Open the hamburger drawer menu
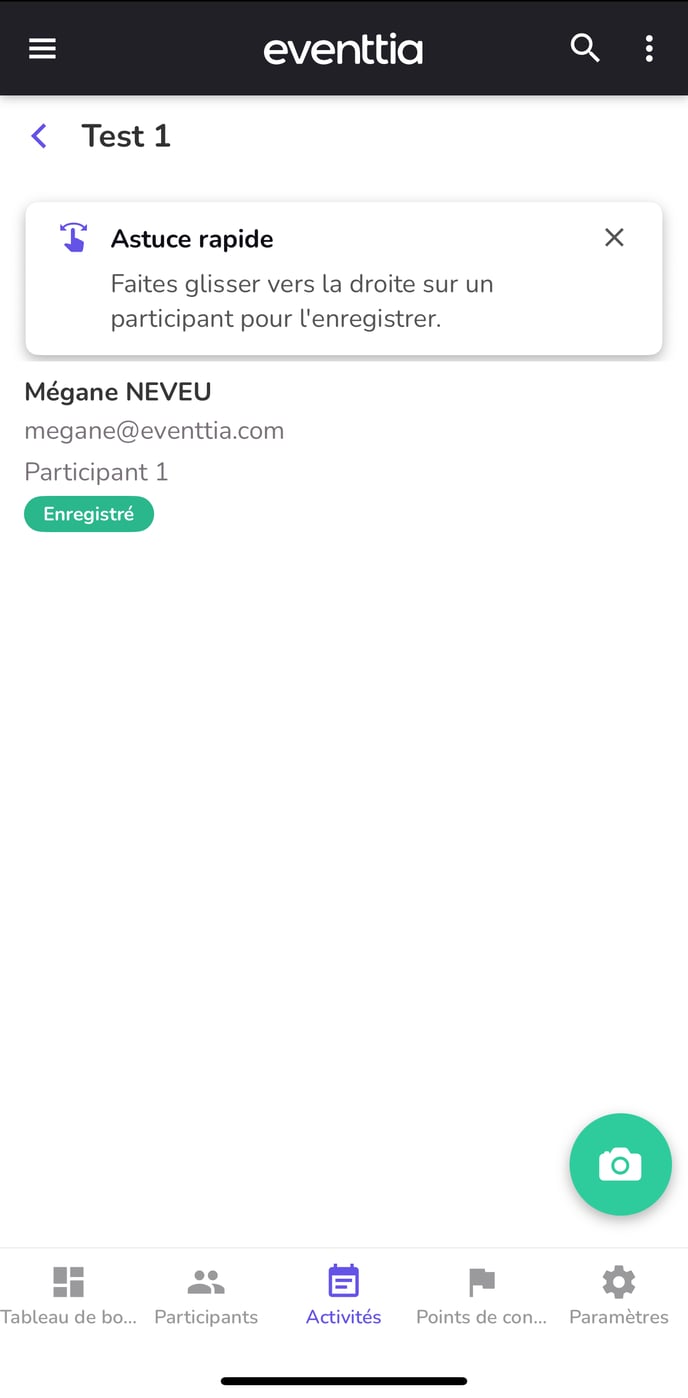This screenshot has height=1398, width=688. click(x=42, y=48)
